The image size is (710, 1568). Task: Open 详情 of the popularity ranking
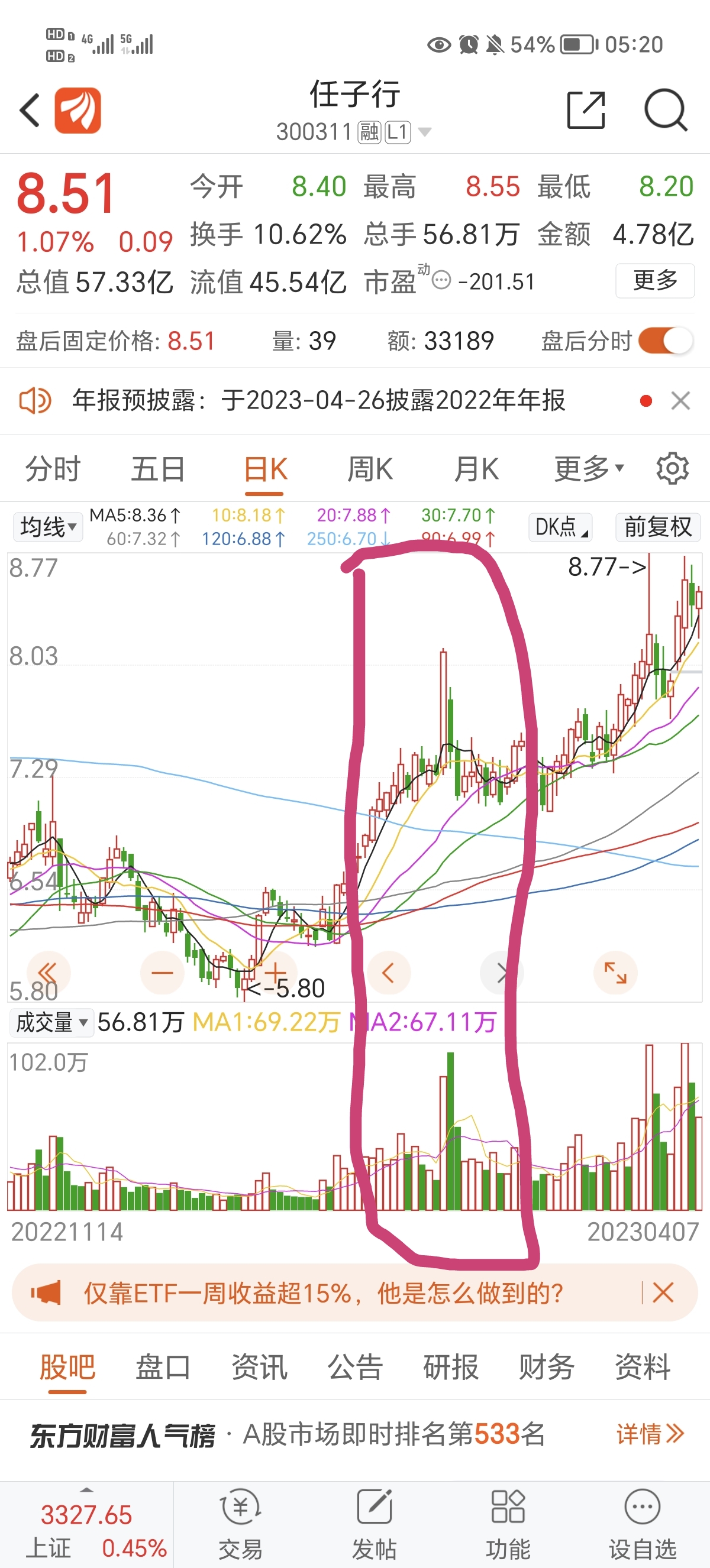pyautogui.click(x=650, y=1434)
